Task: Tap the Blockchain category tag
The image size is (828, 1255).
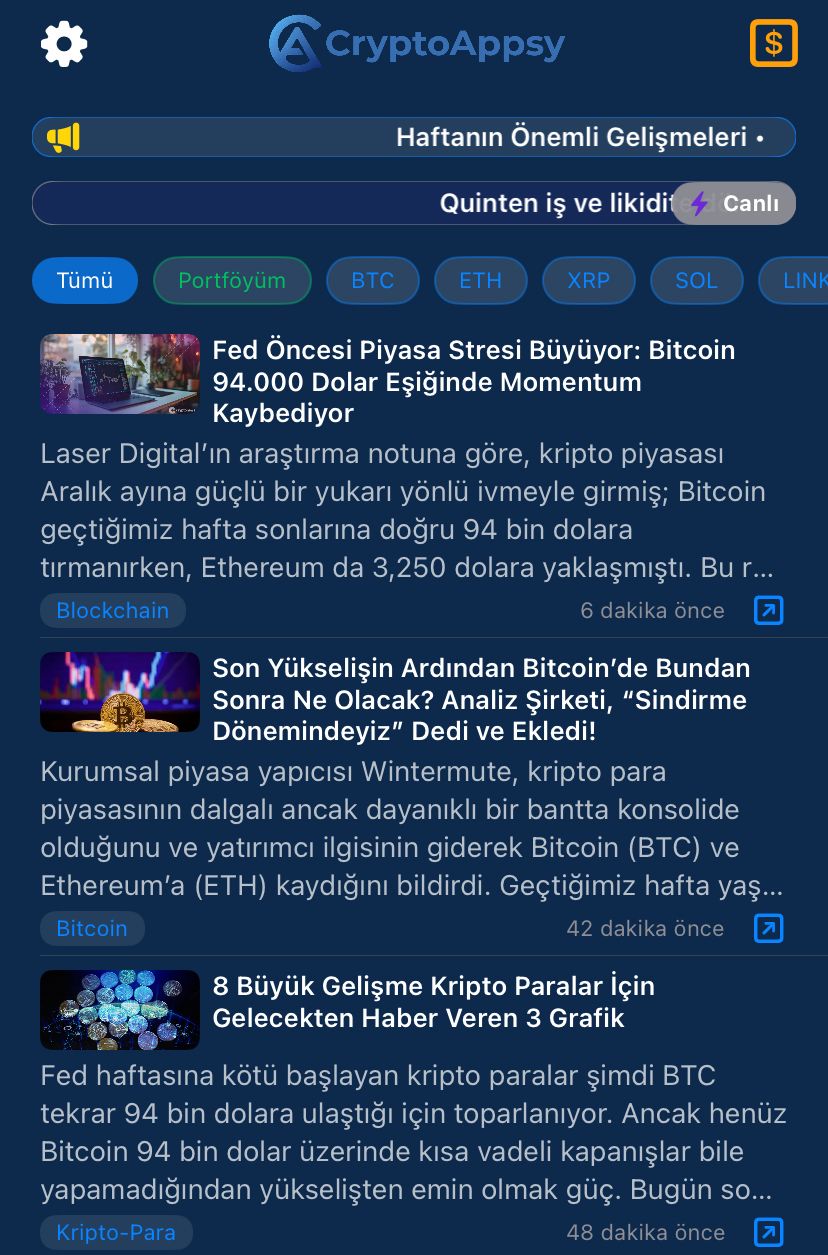Action: [x=113, y=611]
